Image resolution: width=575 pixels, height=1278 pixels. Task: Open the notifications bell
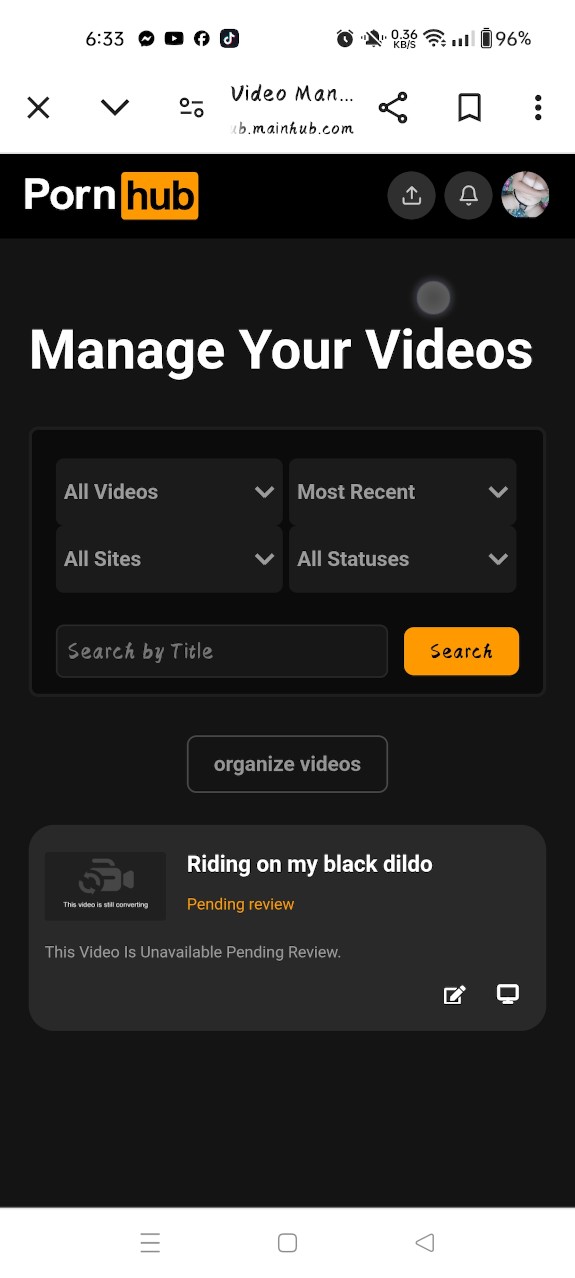(x=468, y=195)
